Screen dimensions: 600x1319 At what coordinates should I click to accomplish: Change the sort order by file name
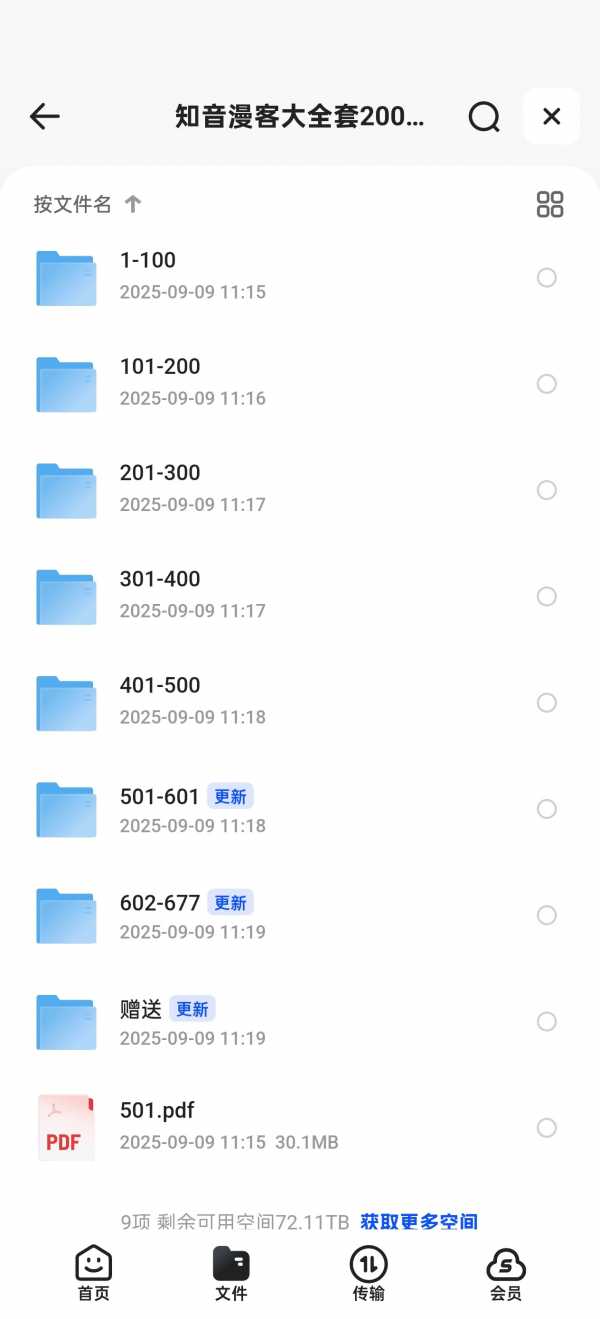[x=87, y=204]
